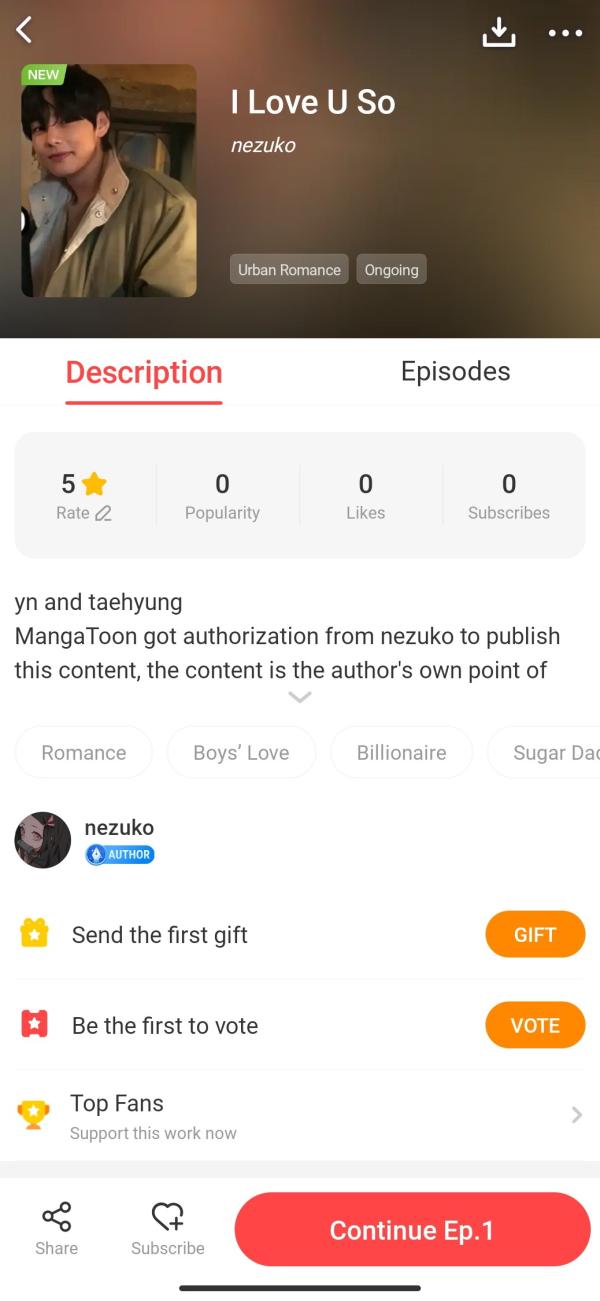Screen dimensions: 600x1301
Task: Share this story
Action: (56, 1229)
